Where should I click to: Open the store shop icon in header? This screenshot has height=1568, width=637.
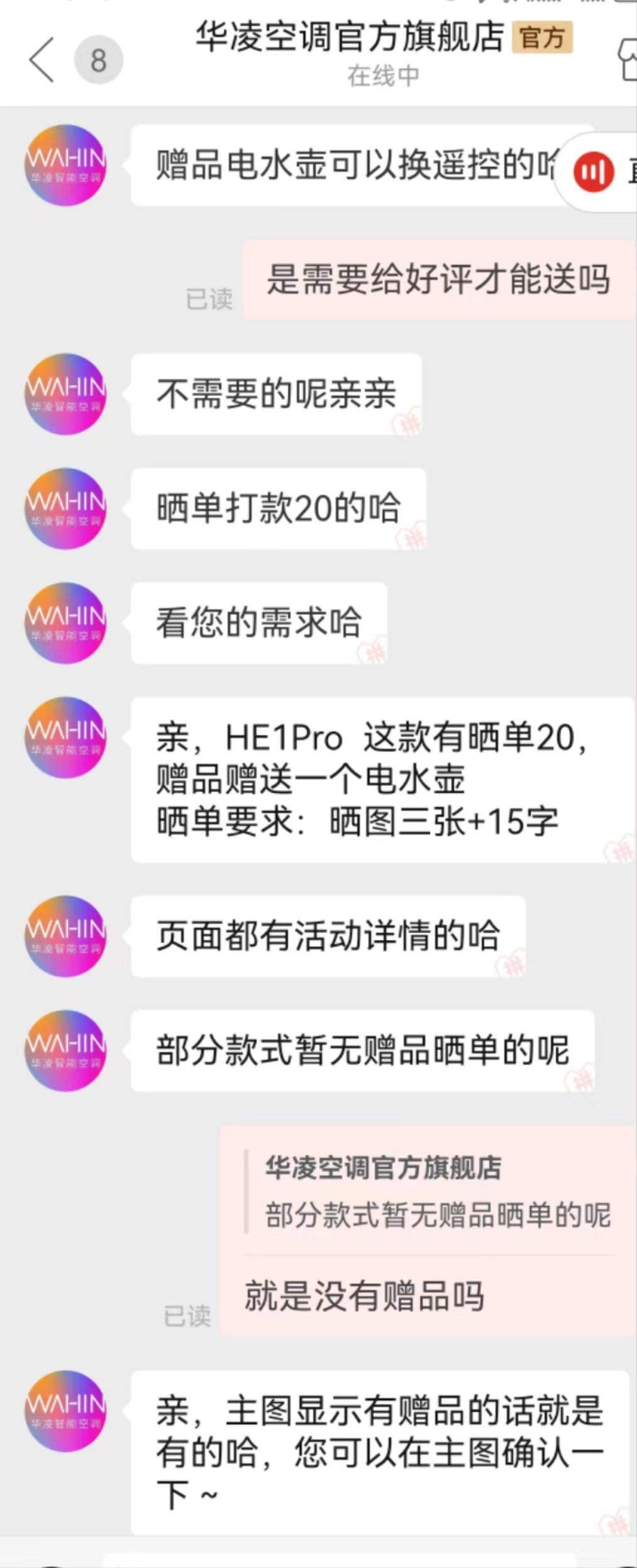tap(628, 60)
